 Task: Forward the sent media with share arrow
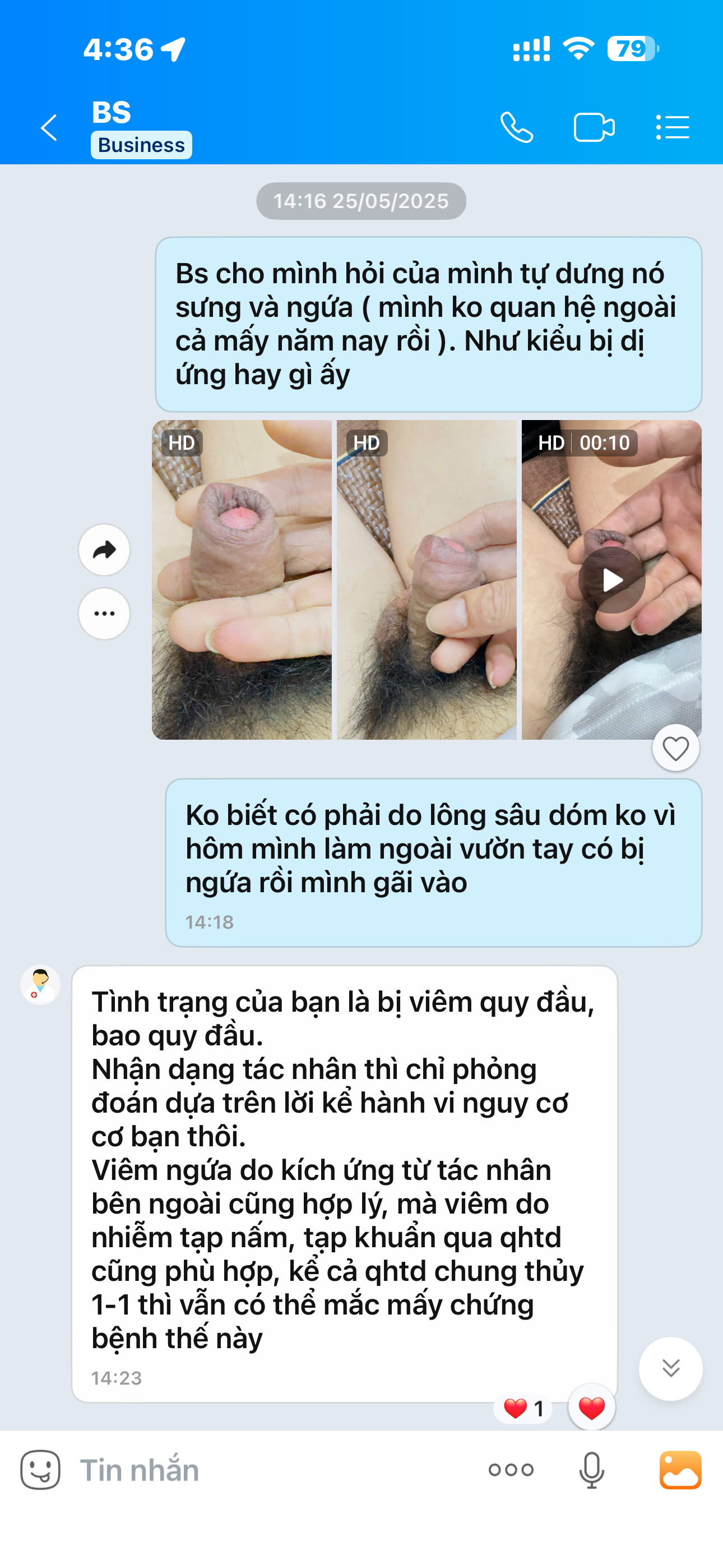click(x=104, y=550)
